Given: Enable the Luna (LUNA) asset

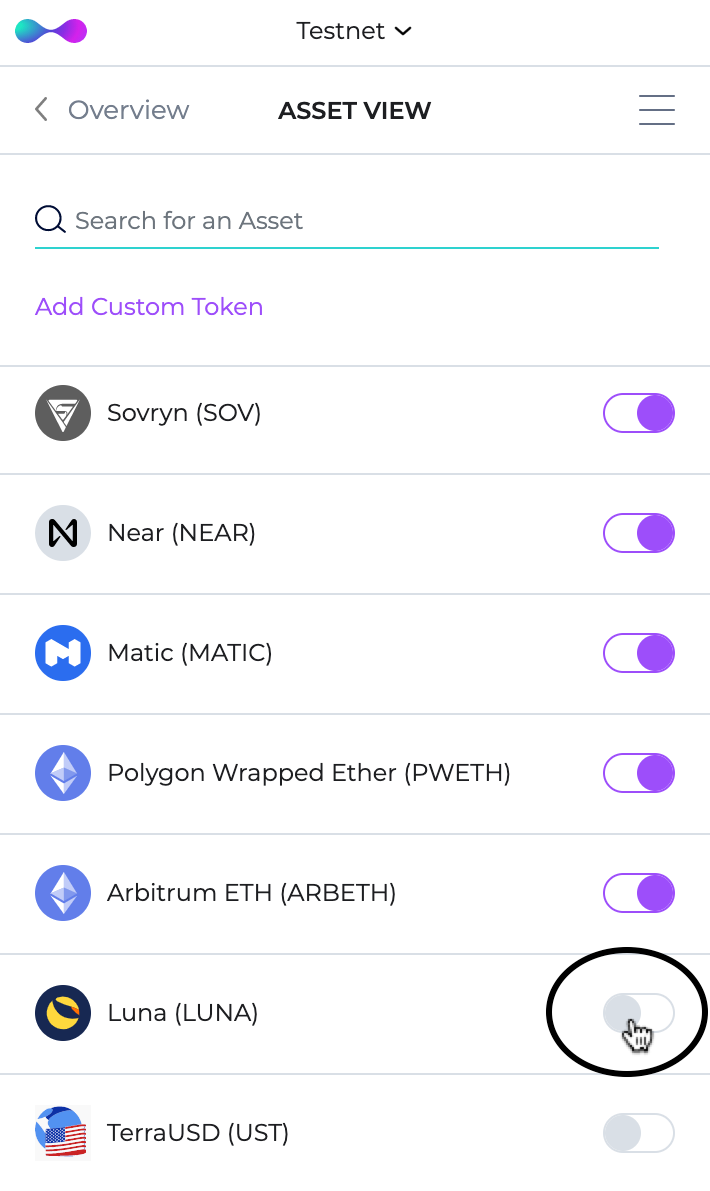Looking at the screenshot, I should coord(639,1013).
